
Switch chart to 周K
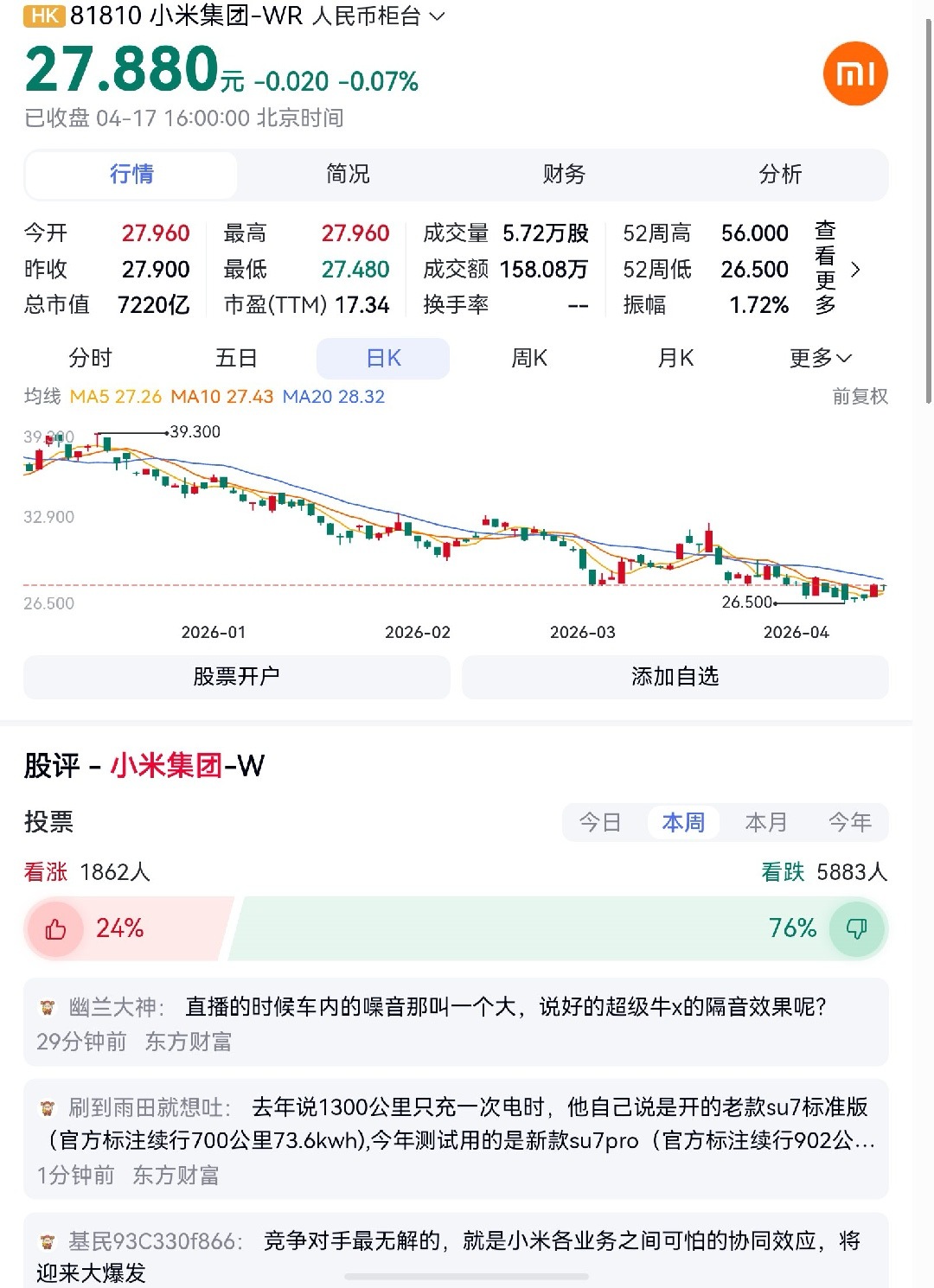pos(529,358)
